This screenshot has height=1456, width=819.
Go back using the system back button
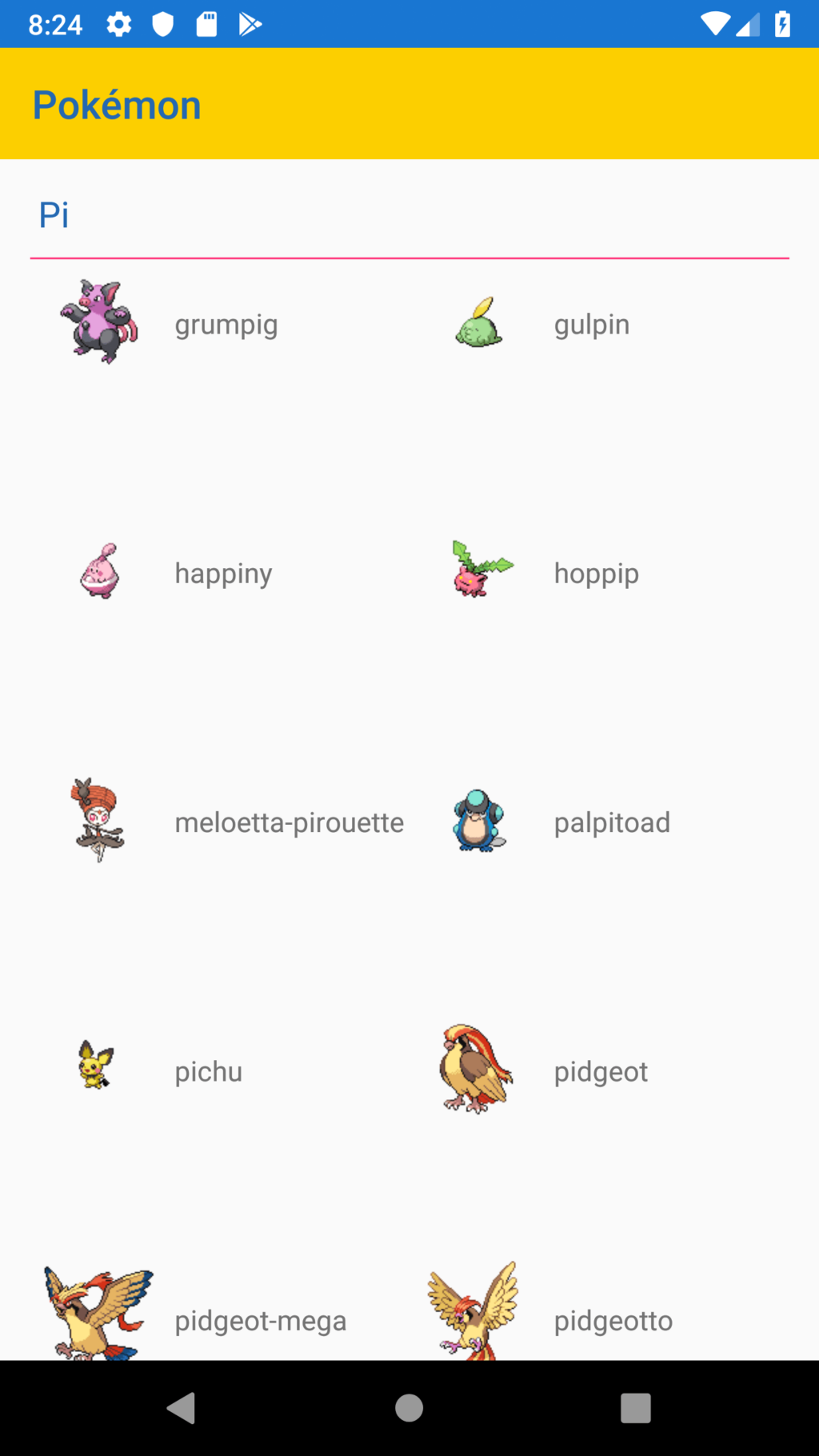click(x=182, y=1408)
